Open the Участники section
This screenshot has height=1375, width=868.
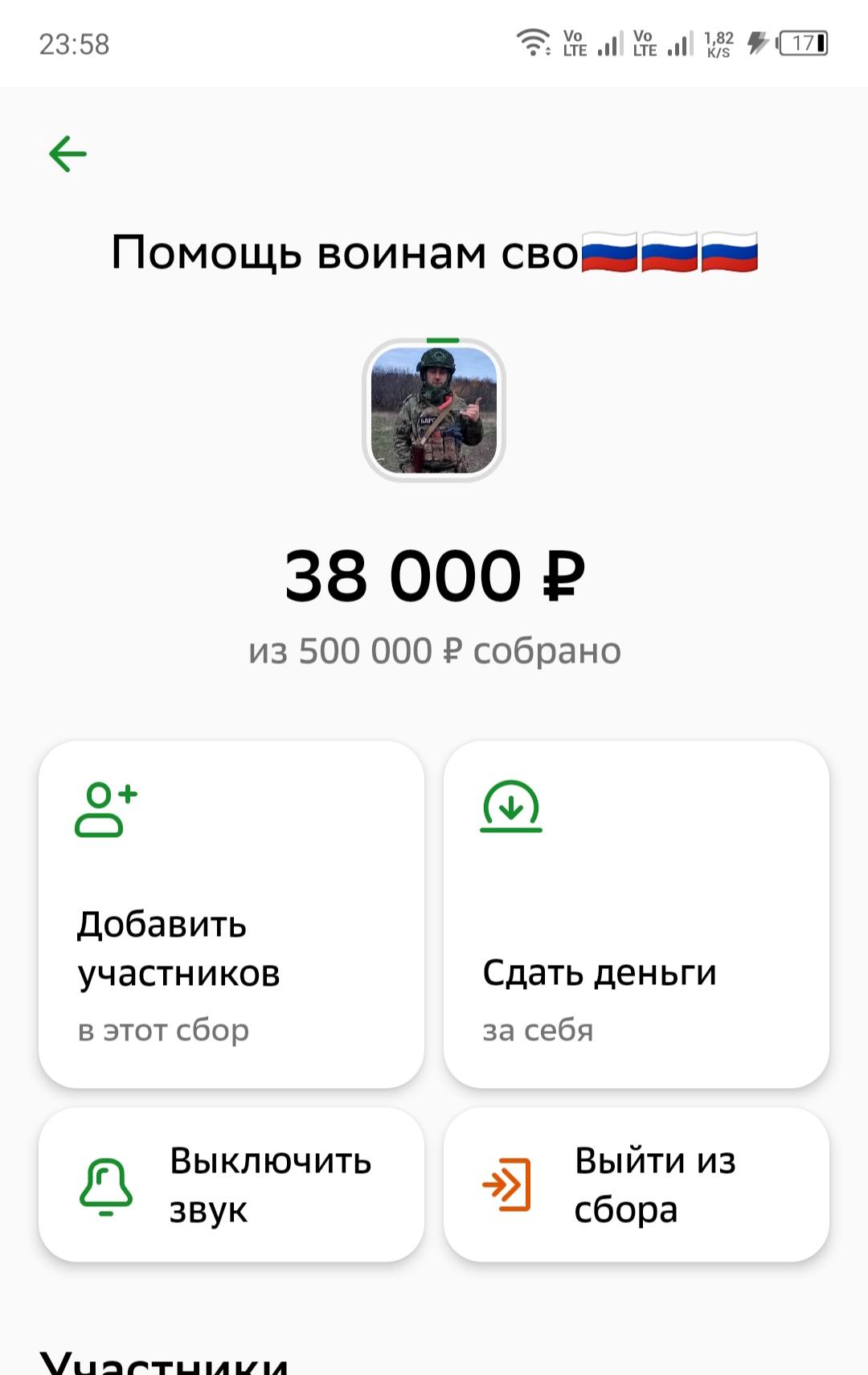tap(161, 1363)
